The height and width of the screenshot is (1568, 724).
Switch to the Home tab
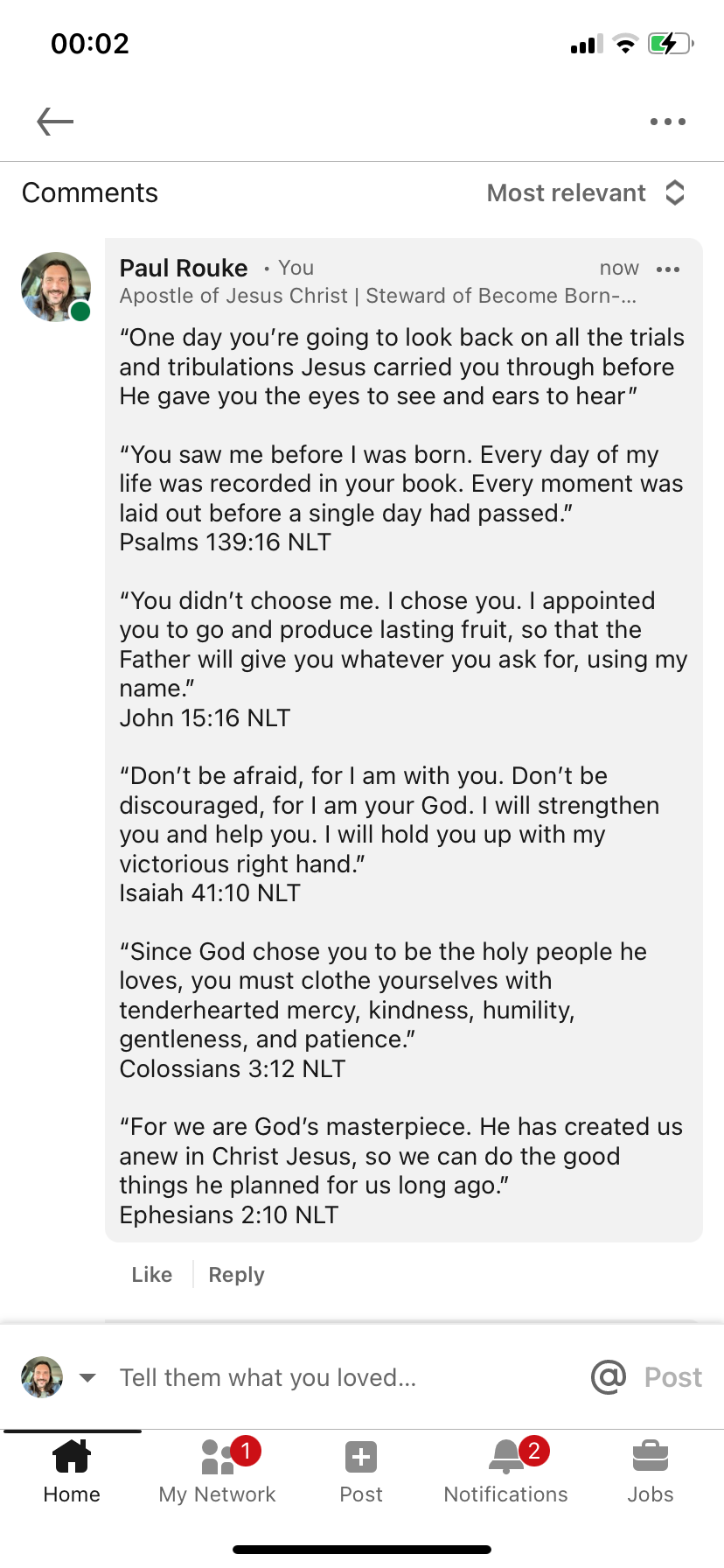(72, 1472)
